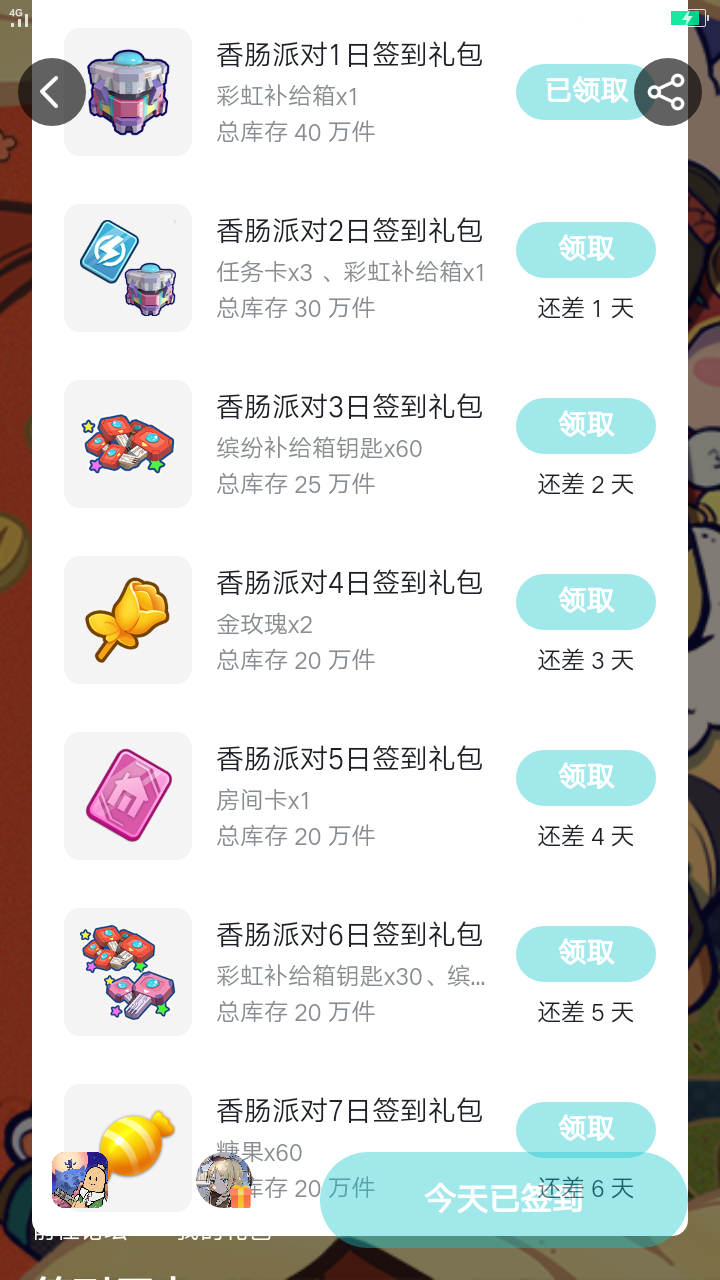Share this sign-in gift page

tap(667, 92)
